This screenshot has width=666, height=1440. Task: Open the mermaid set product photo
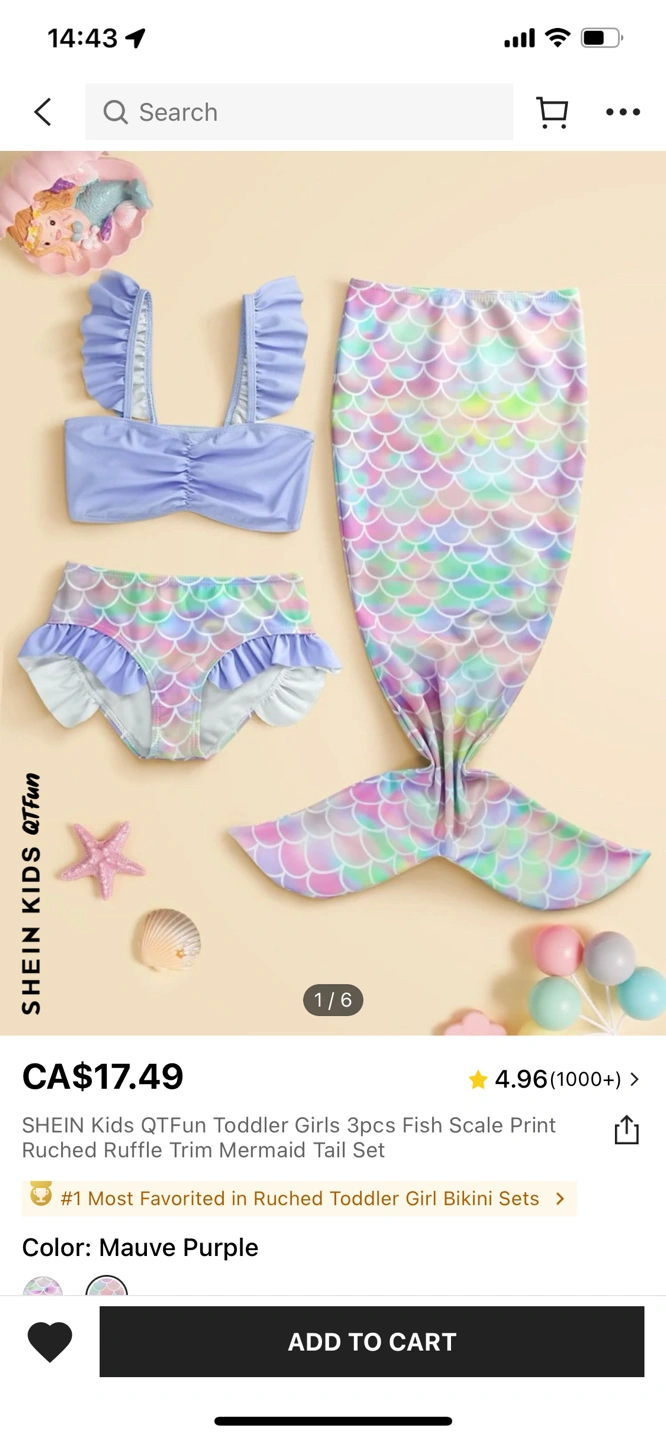333,592
